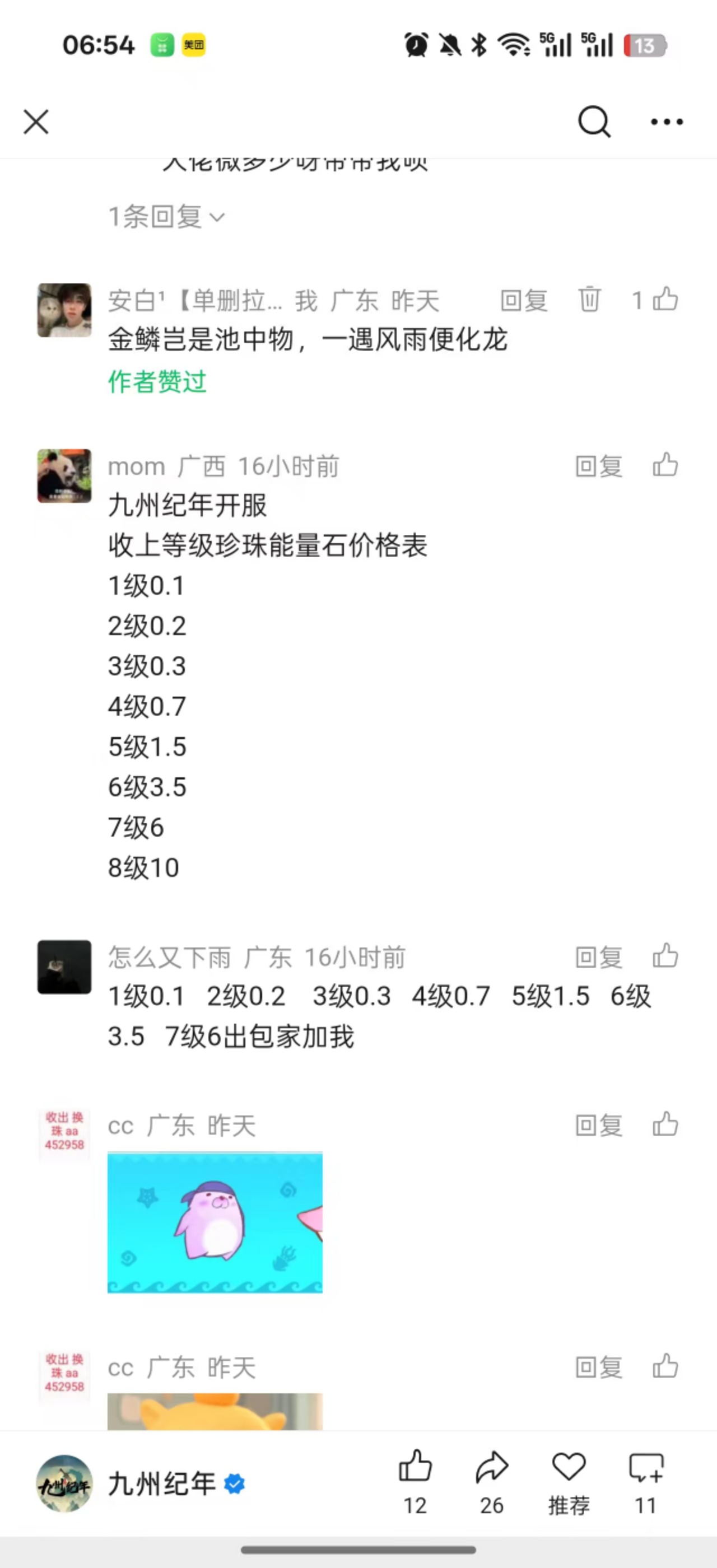Close the comments page
Image resolution: width=717 pixels, height=1568 pixels.
tap(36, 122)
